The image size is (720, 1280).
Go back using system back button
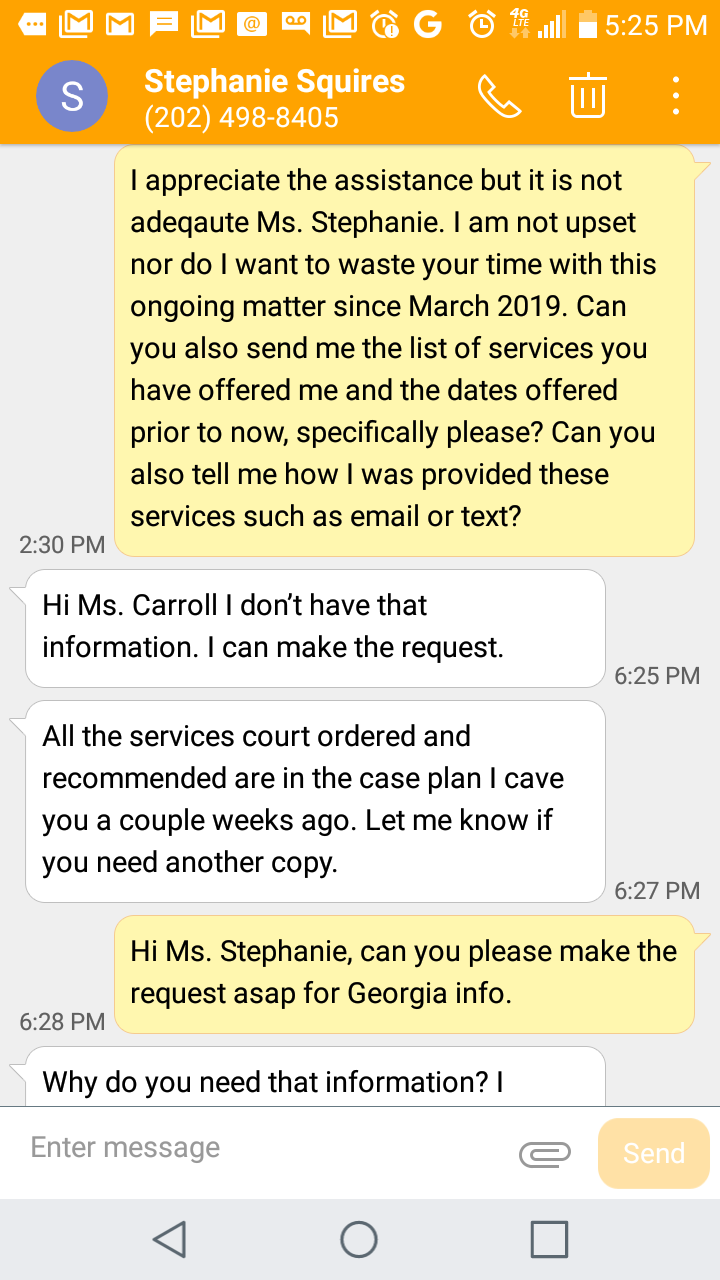[170, 1239]
